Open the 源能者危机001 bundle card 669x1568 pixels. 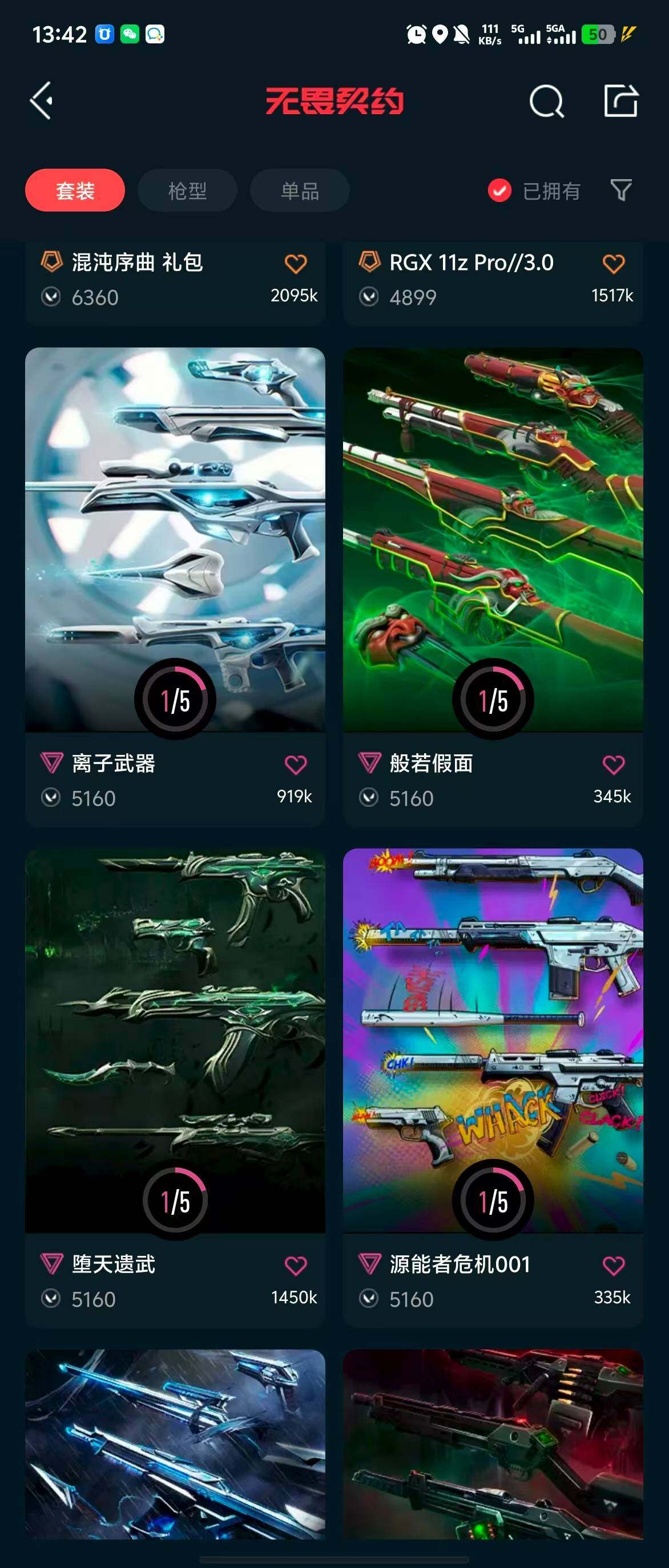pos(493,1040)
